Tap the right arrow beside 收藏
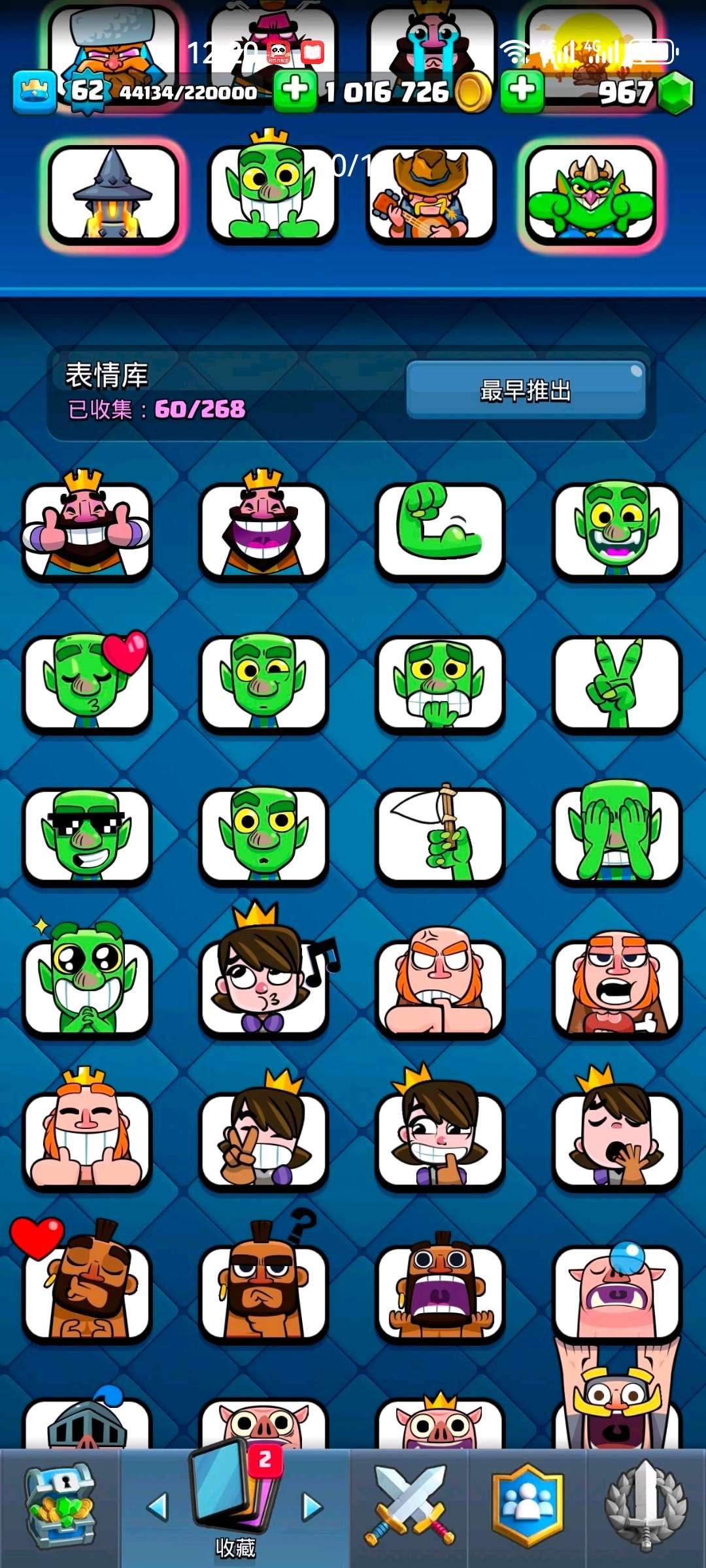The height and width of the screenshot is (1568, 706). click(x=312, y=1507)
